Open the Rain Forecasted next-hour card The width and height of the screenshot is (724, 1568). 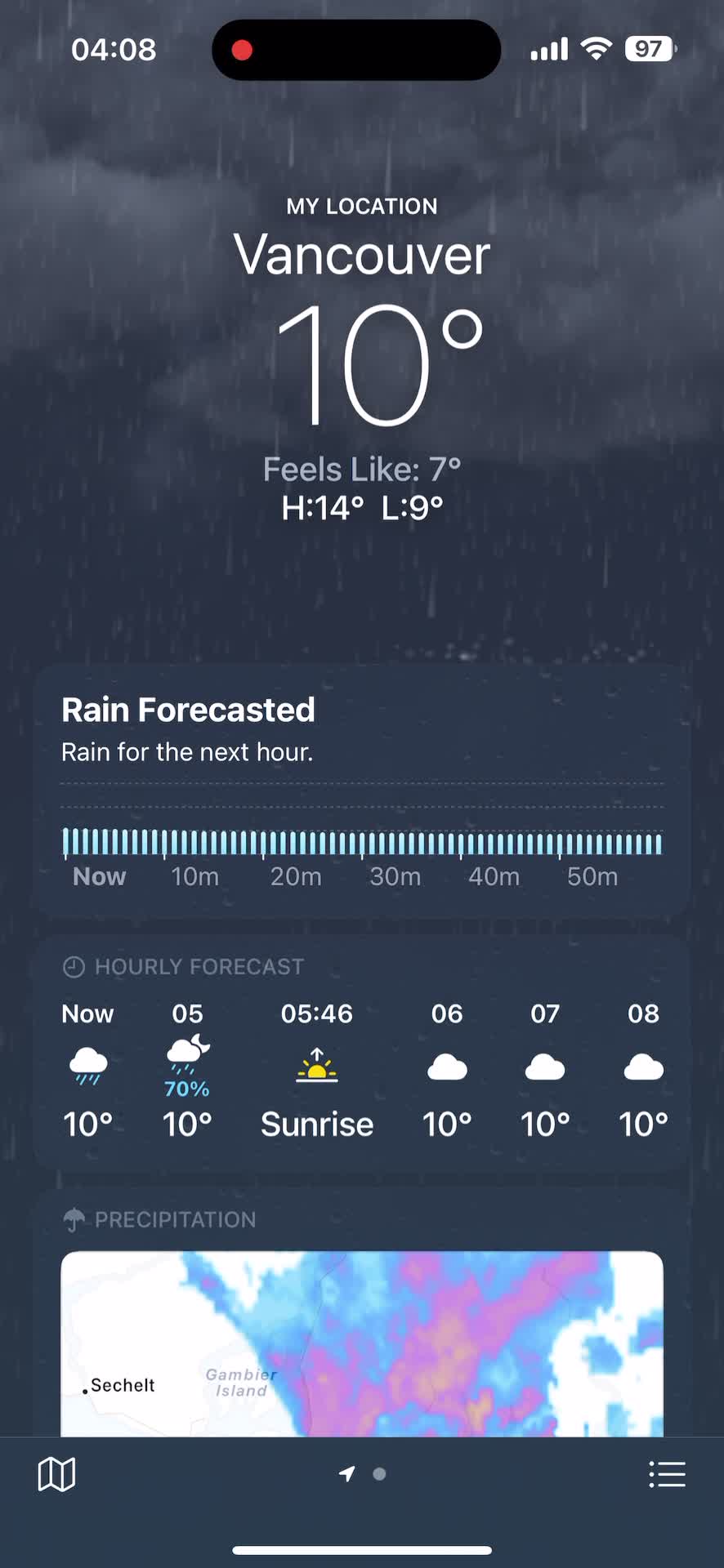click(362, 791)
